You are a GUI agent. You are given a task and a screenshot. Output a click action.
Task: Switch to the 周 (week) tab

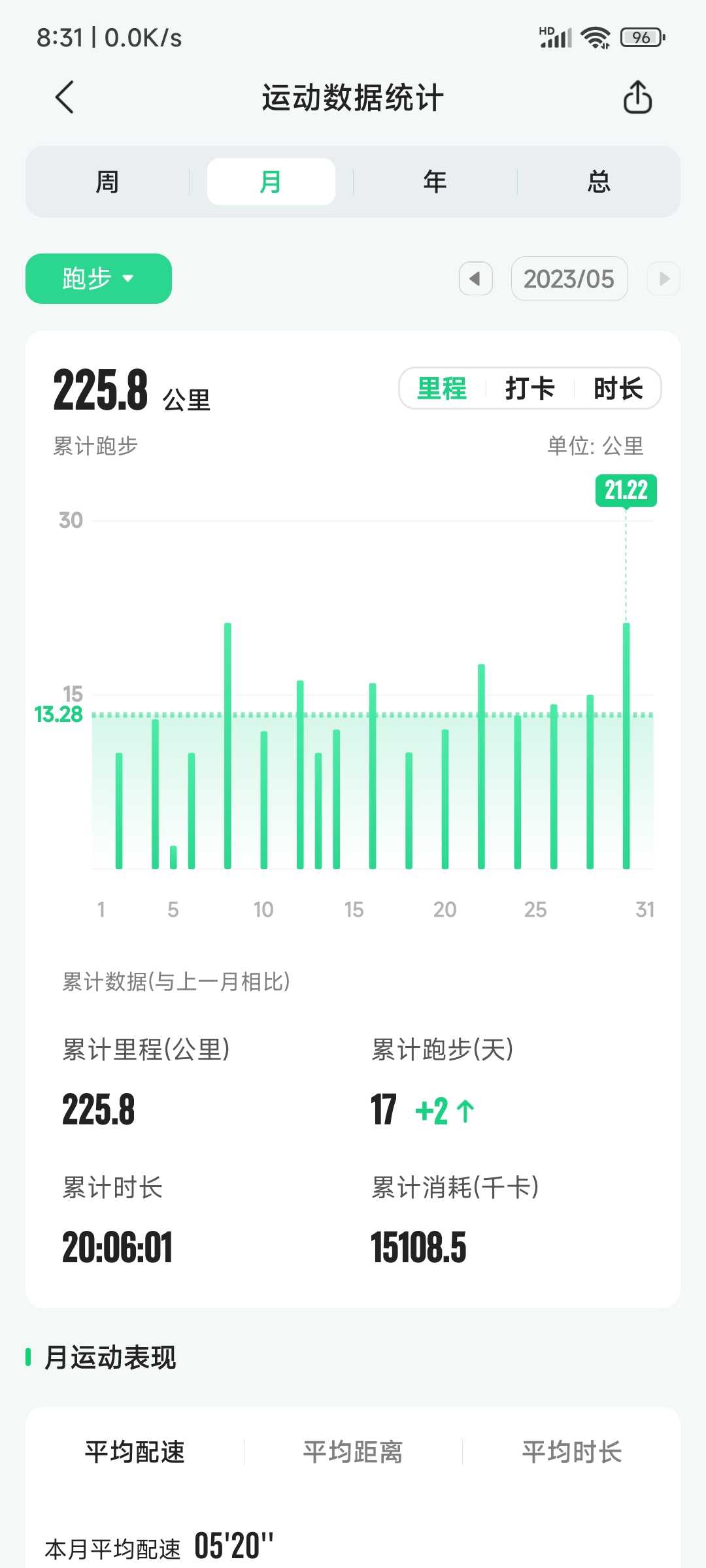[x=107, y=182]
